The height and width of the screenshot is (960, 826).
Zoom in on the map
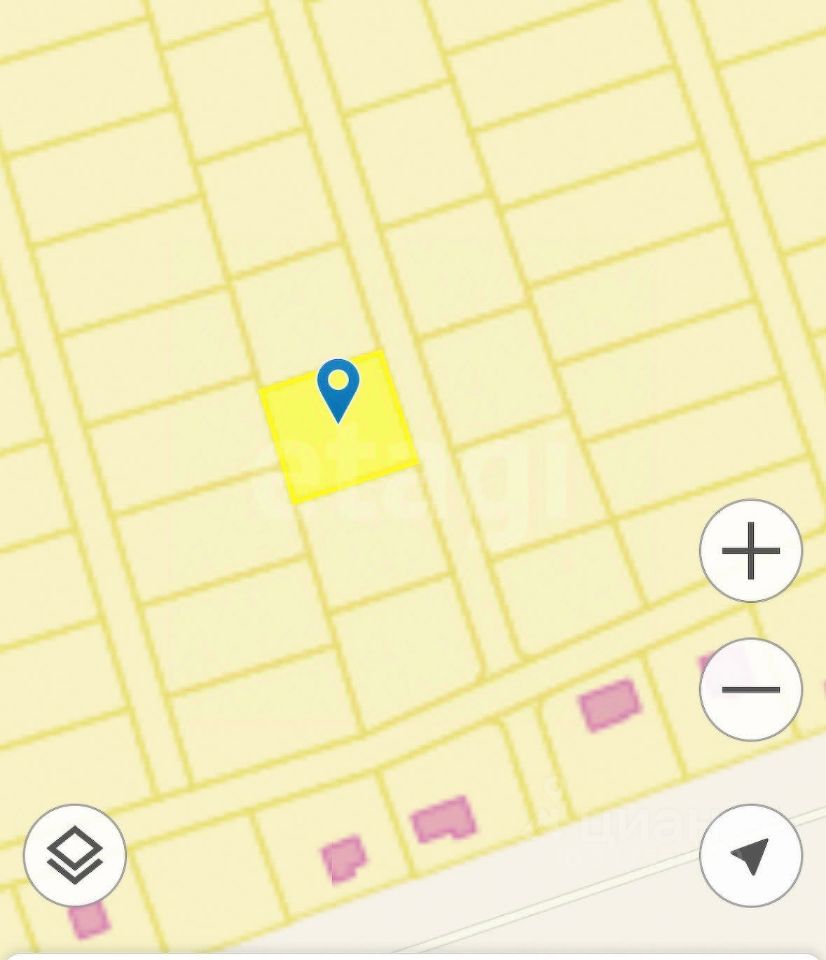tap(751, 551)
